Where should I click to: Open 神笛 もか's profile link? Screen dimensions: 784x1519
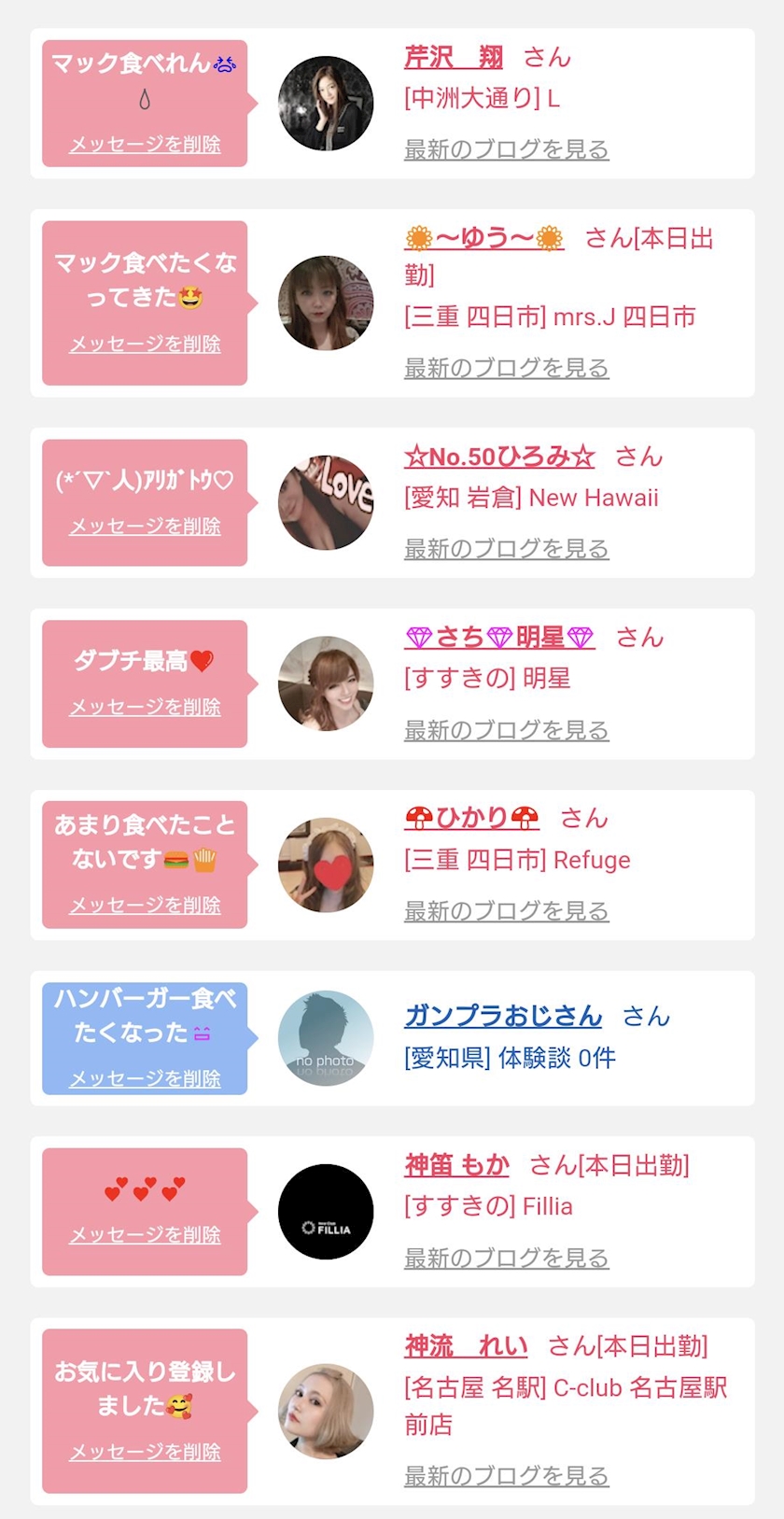[x=456, y=1165]
